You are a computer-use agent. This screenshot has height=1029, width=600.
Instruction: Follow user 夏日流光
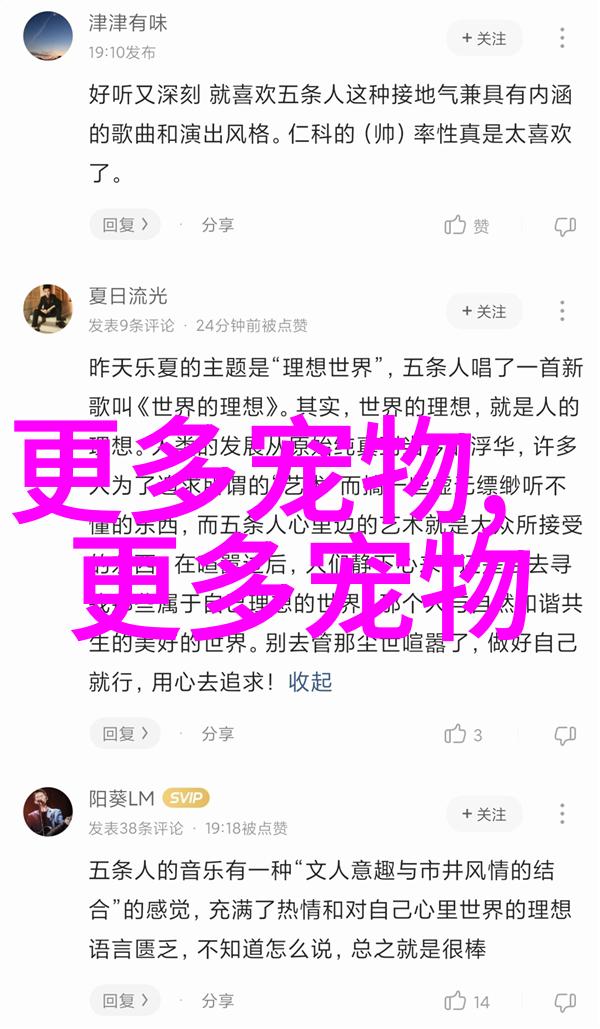(484, 311)
